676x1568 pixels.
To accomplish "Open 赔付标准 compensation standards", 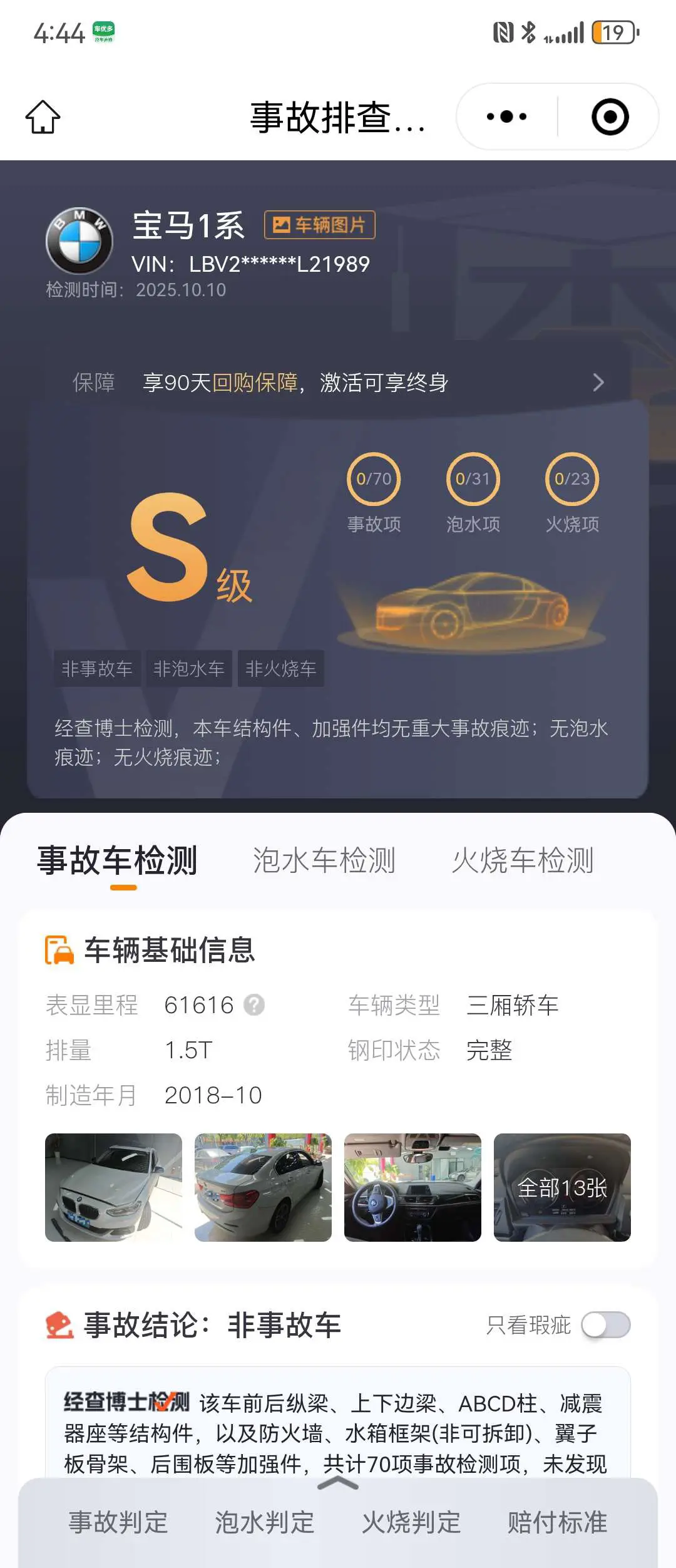I will (x=557, y=1522).
